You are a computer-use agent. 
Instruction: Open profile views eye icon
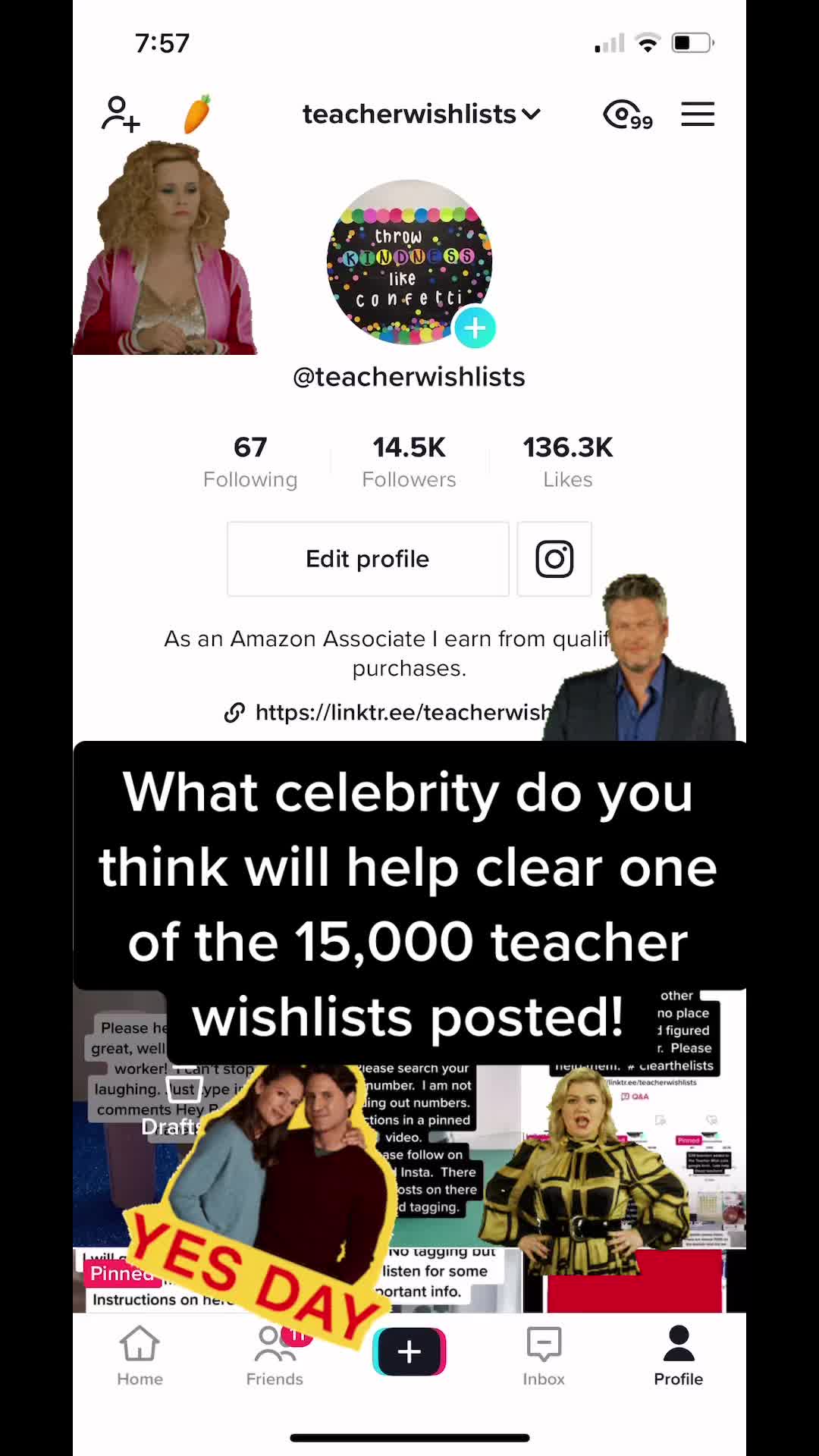[x=627, y=115]
